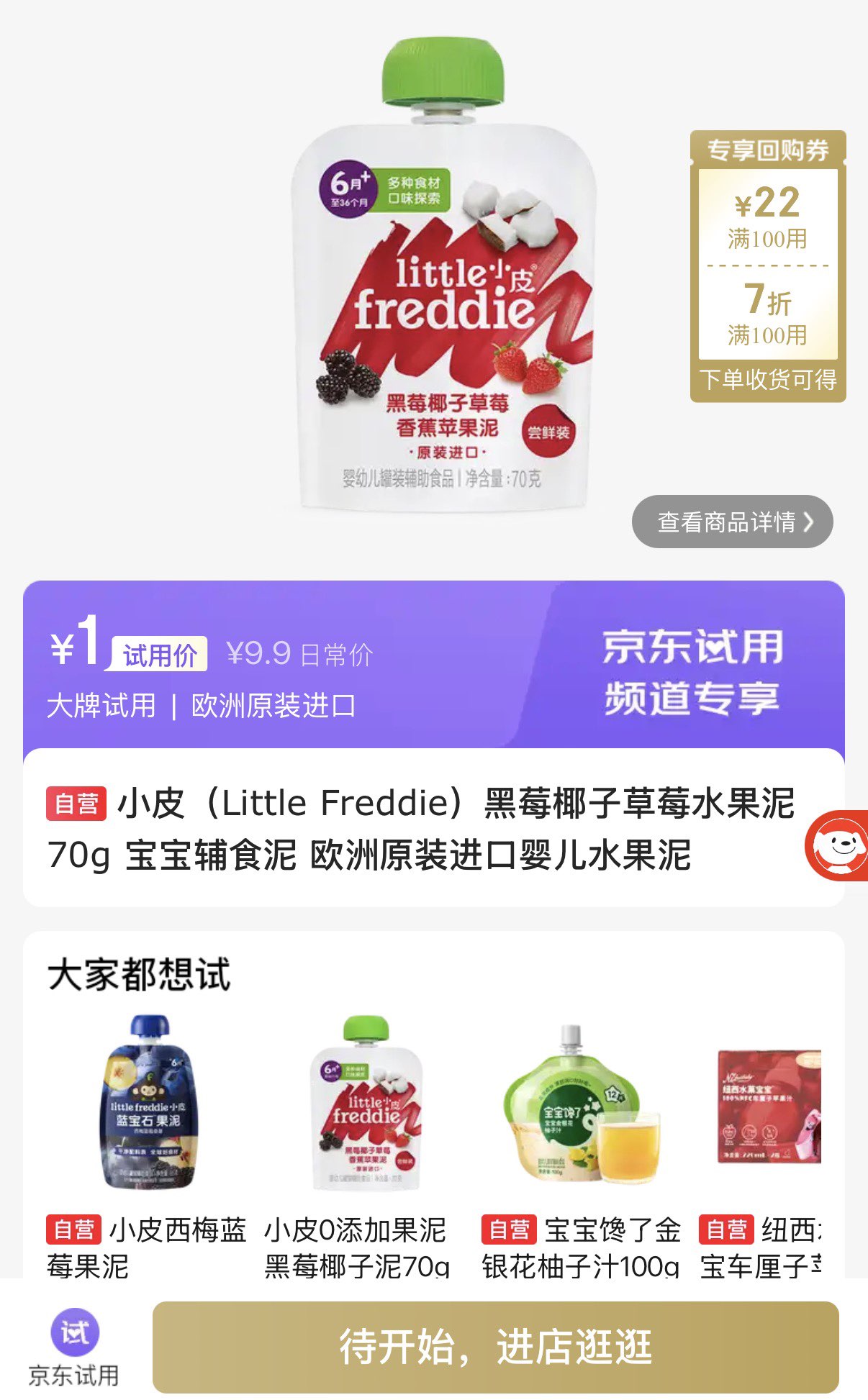The width and height of the screenshot is (868, 1400).
Task: Go to 京东试用 channel
Action: [x=74, y=1346]
